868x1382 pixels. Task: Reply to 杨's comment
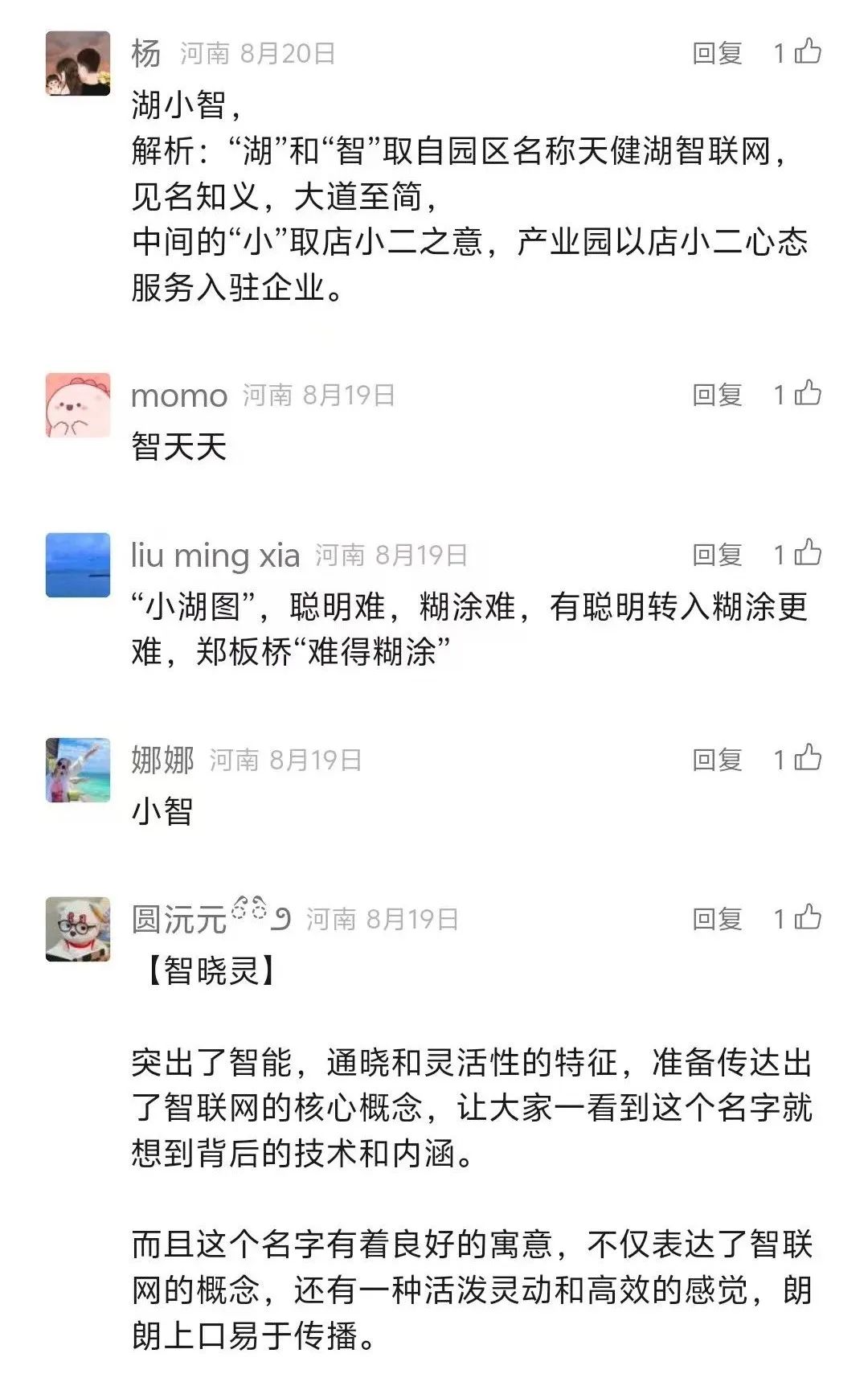(x=717, y=53)
